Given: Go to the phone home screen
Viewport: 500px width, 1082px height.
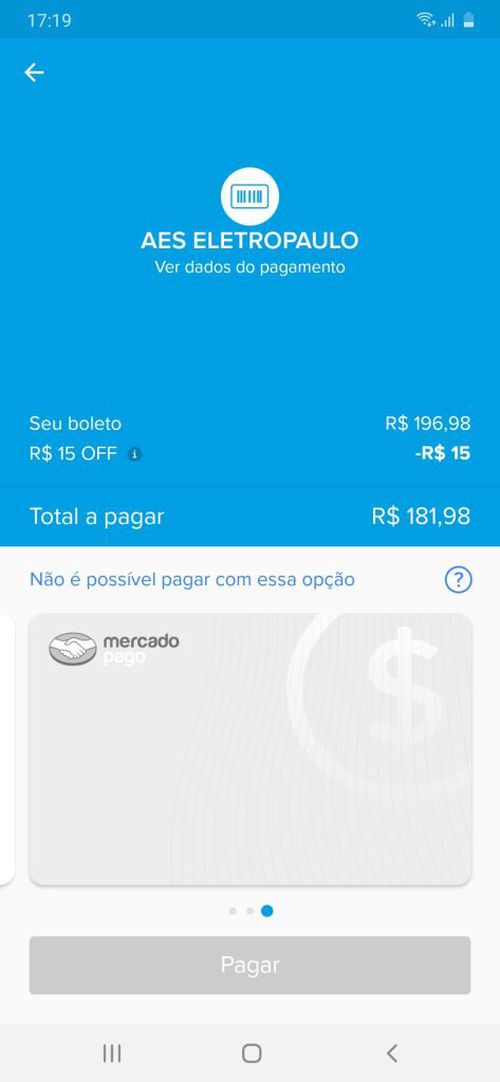Looking at the screenshot, I should [x=252, y=1053].
